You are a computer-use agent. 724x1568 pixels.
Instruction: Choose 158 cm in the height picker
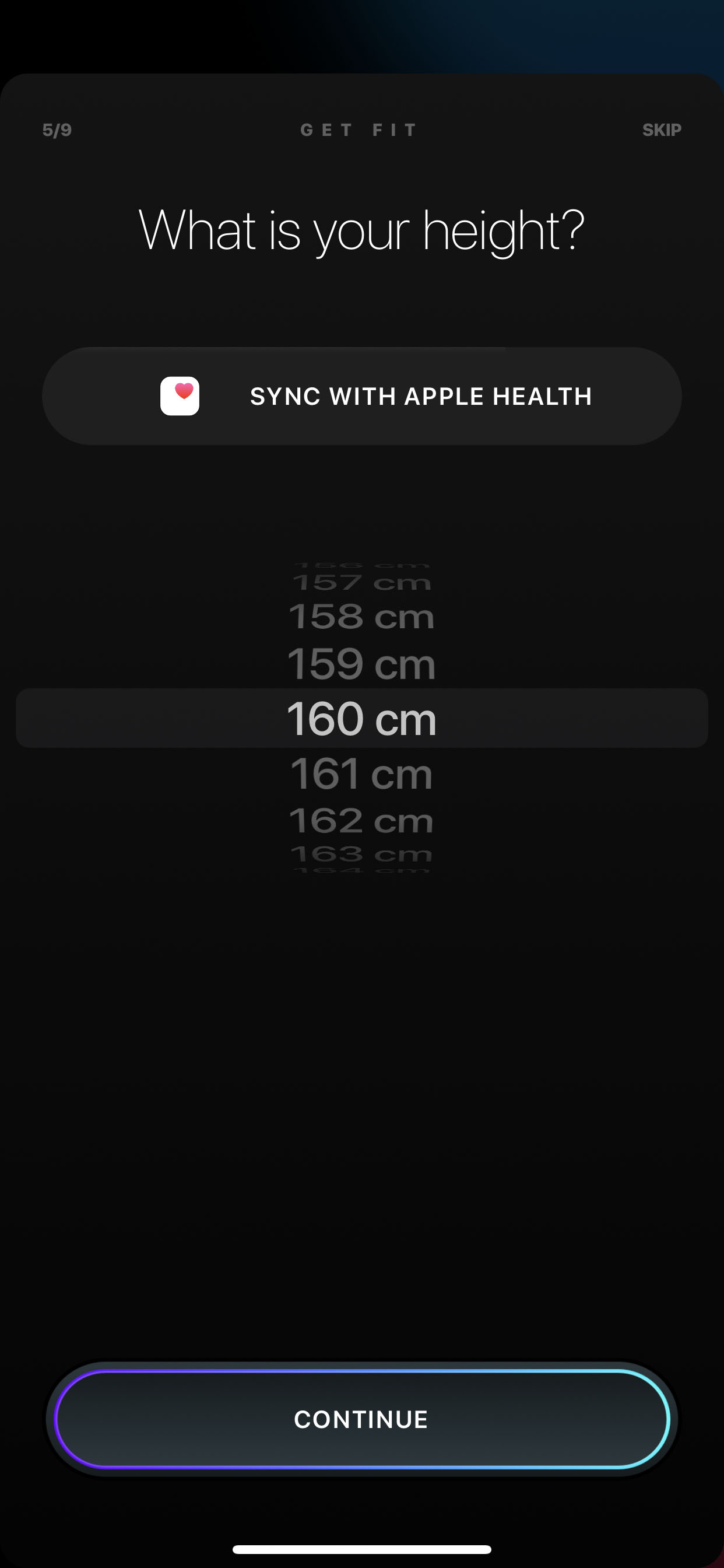point(361,616)
